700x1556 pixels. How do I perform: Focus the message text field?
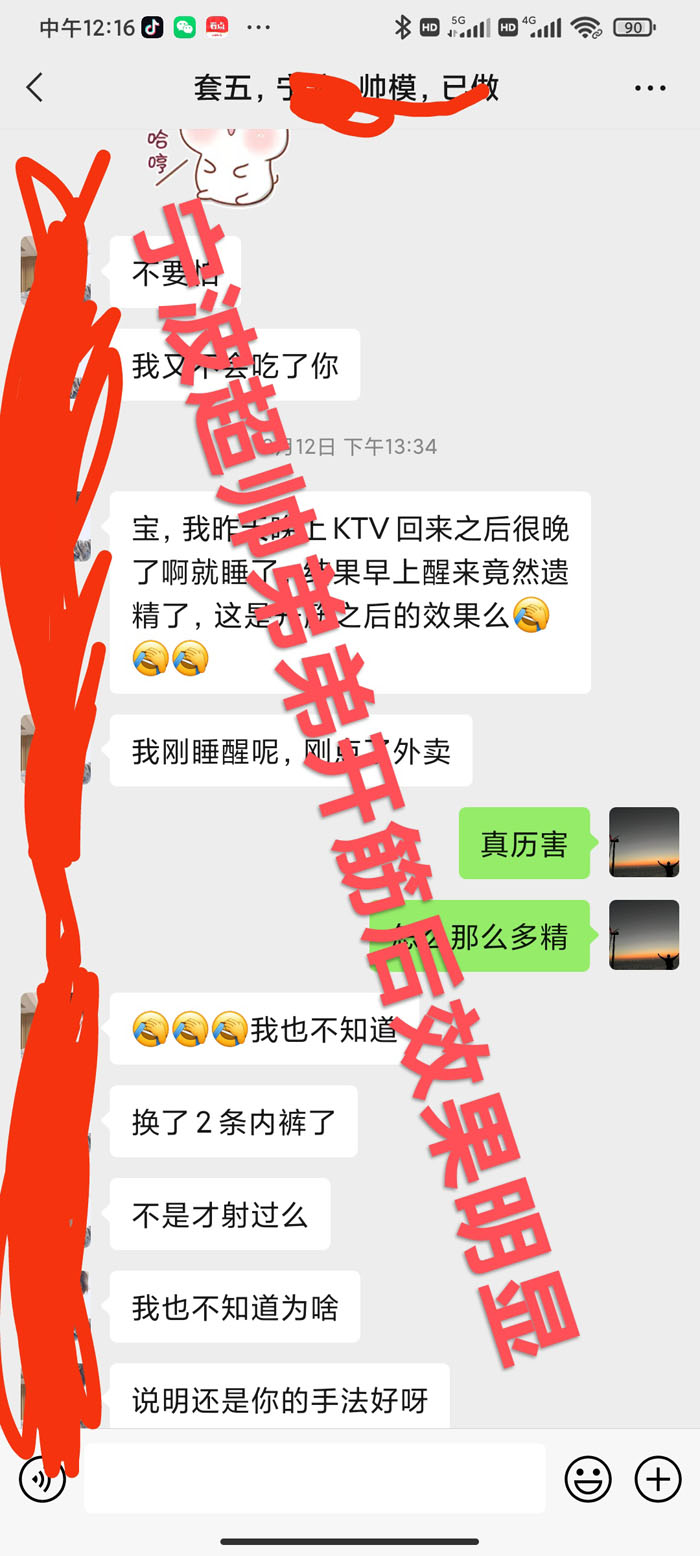click(315, 1478)
